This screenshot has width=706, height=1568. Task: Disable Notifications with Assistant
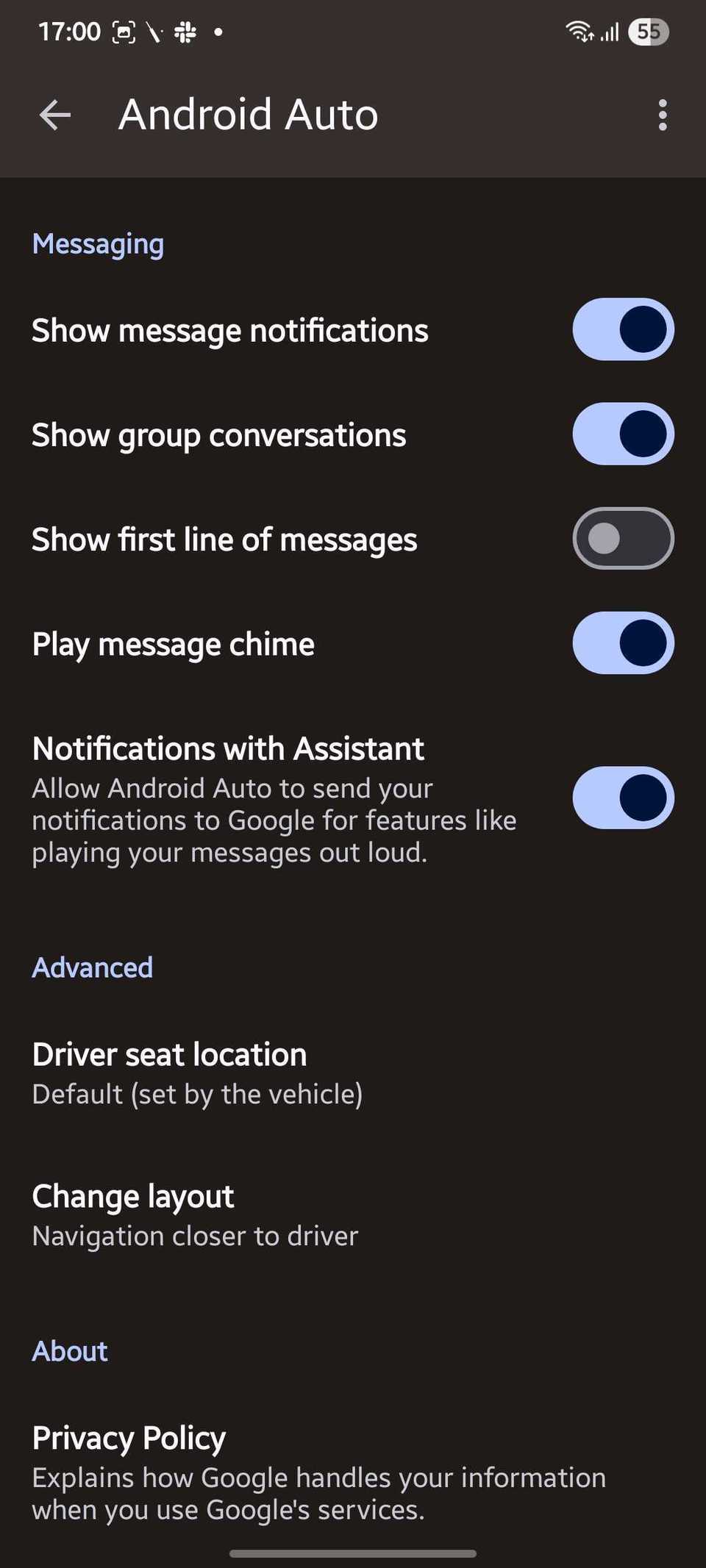tap(622, 798)
